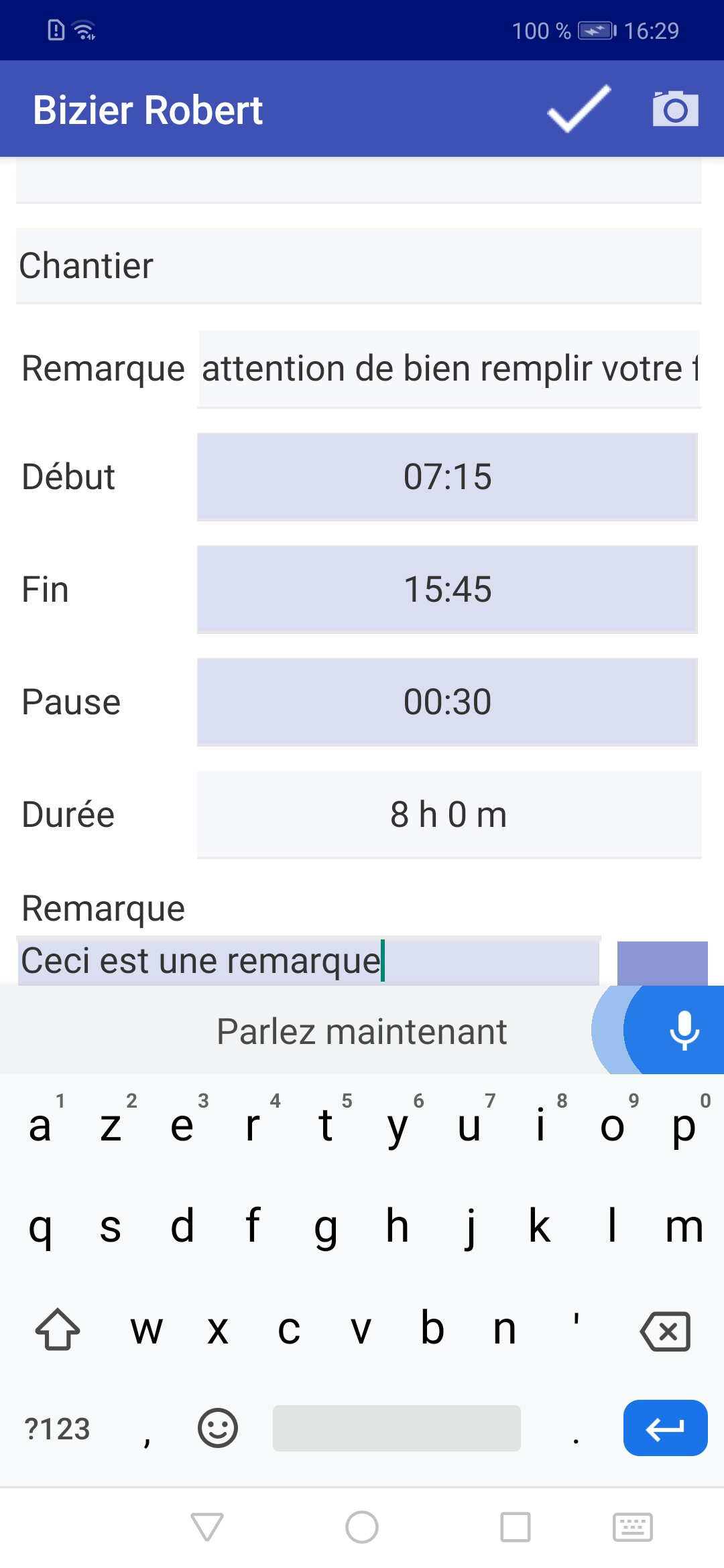This screenshot has width=724, height=1568.
Task: Switch the keyboard to ?123 symbols
Action: click(57, 1429)
